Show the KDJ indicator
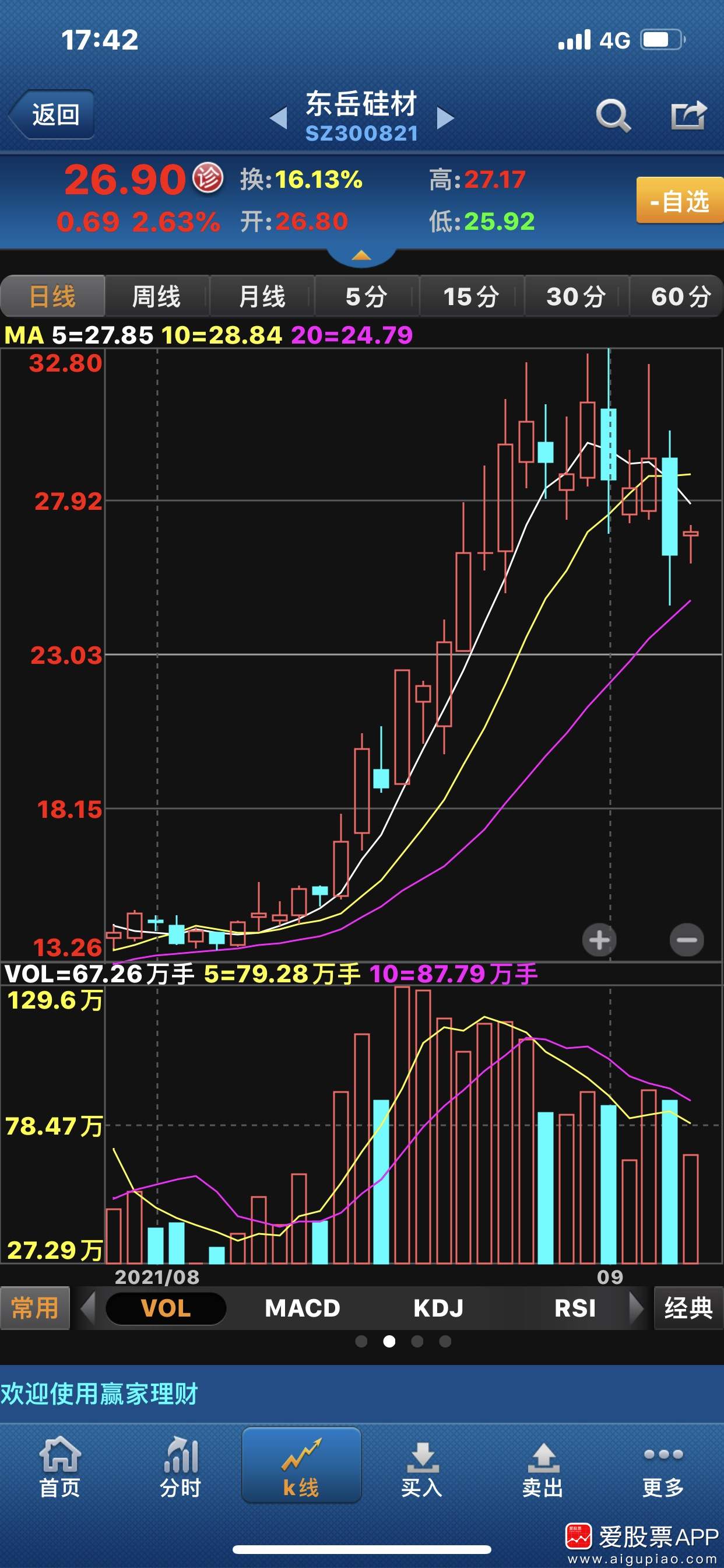Screen dimensions: 724x1568 coord(439,1307)
